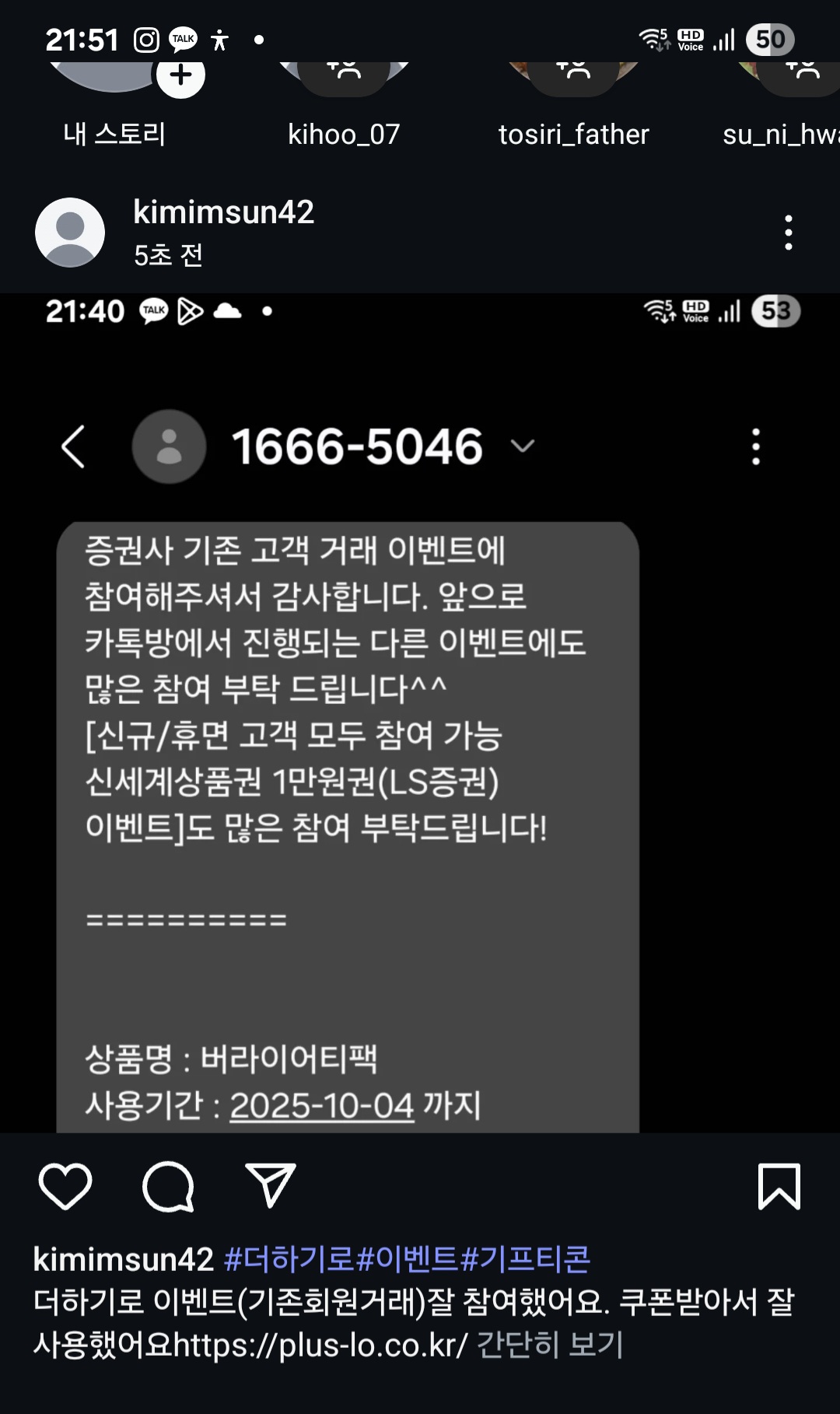
Task: Tap the #더하기로 hashtag
Action: click(x=289, y=1259)
